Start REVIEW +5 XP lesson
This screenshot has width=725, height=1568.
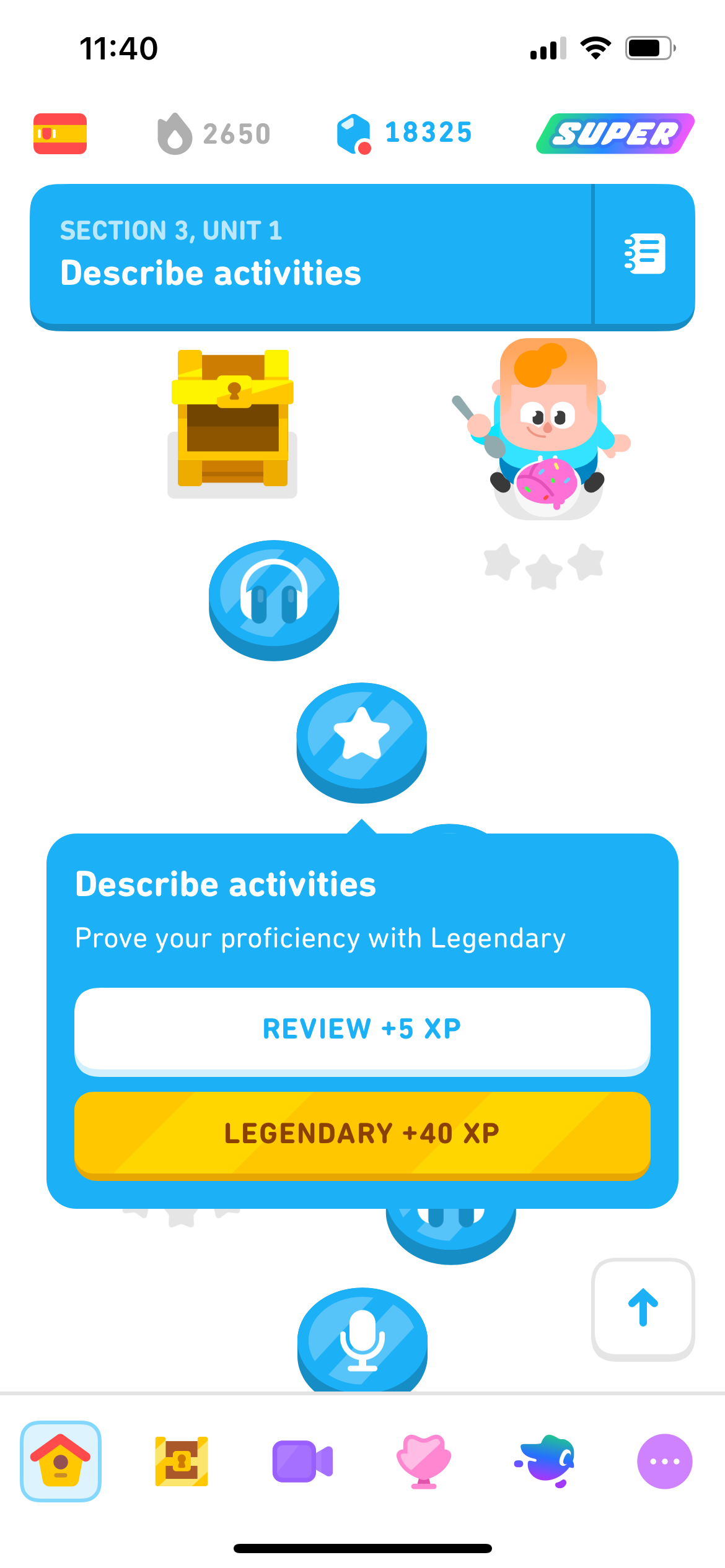[362, 1028]
